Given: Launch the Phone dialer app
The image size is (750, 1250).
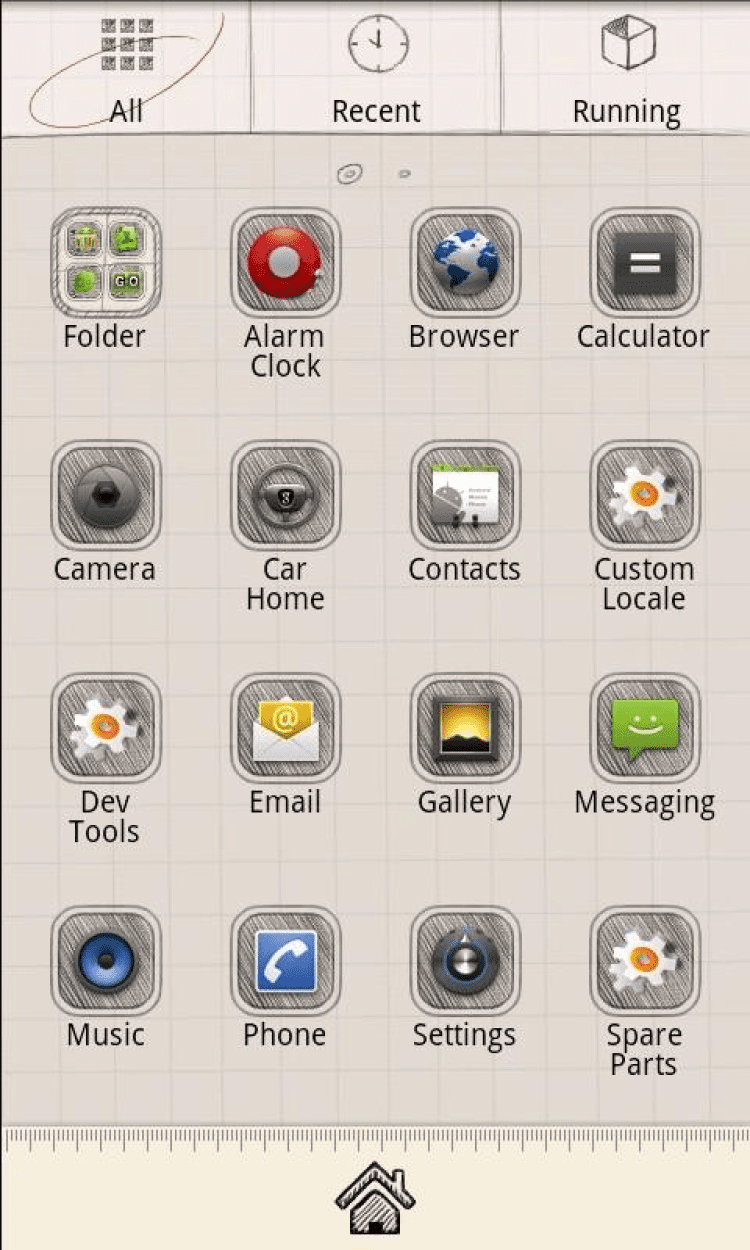Looking at the screenshot, I should (285, 961).
